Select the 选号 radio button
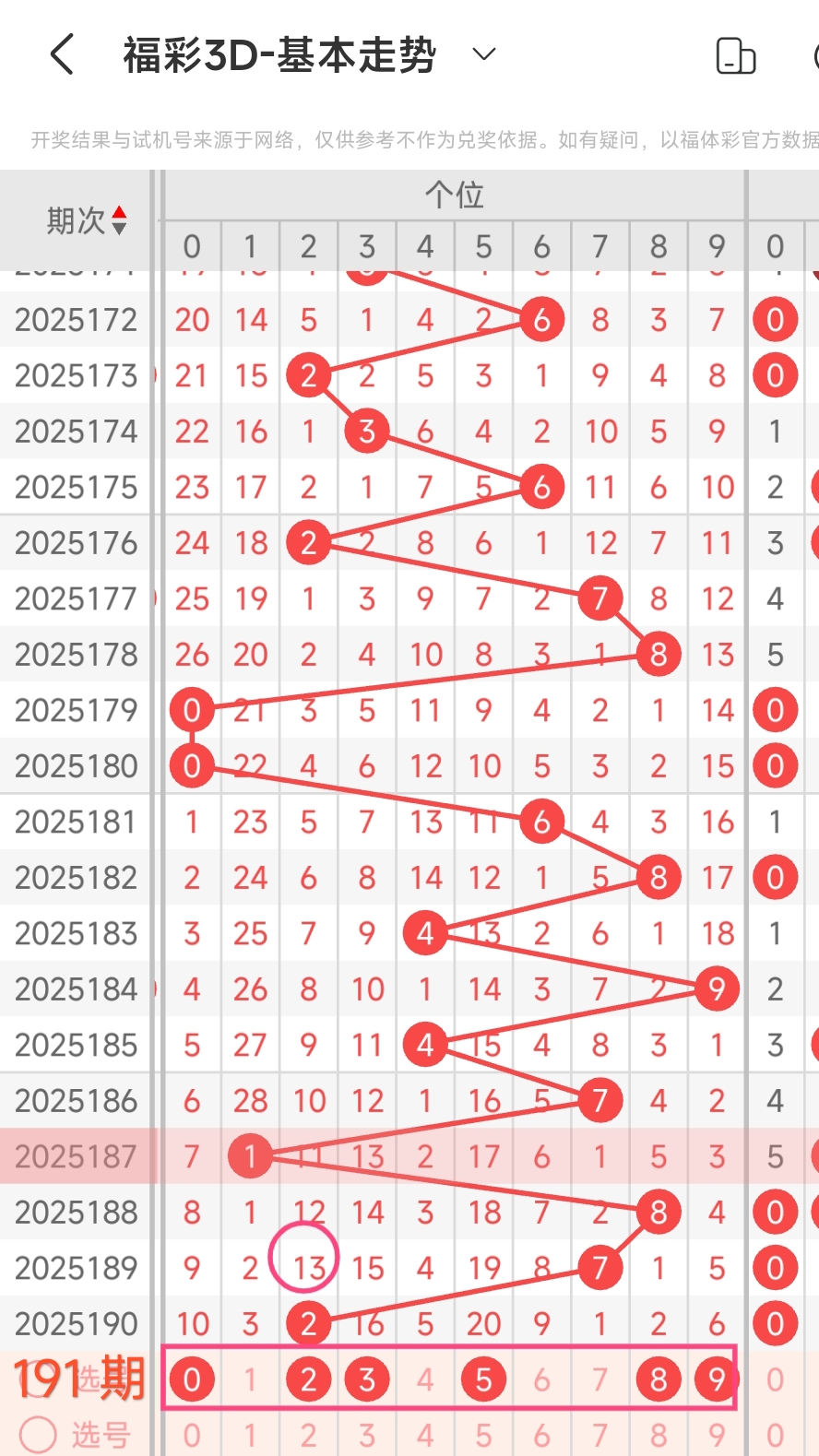This screenshot has width=819, height=1456. click(39, 1434)
